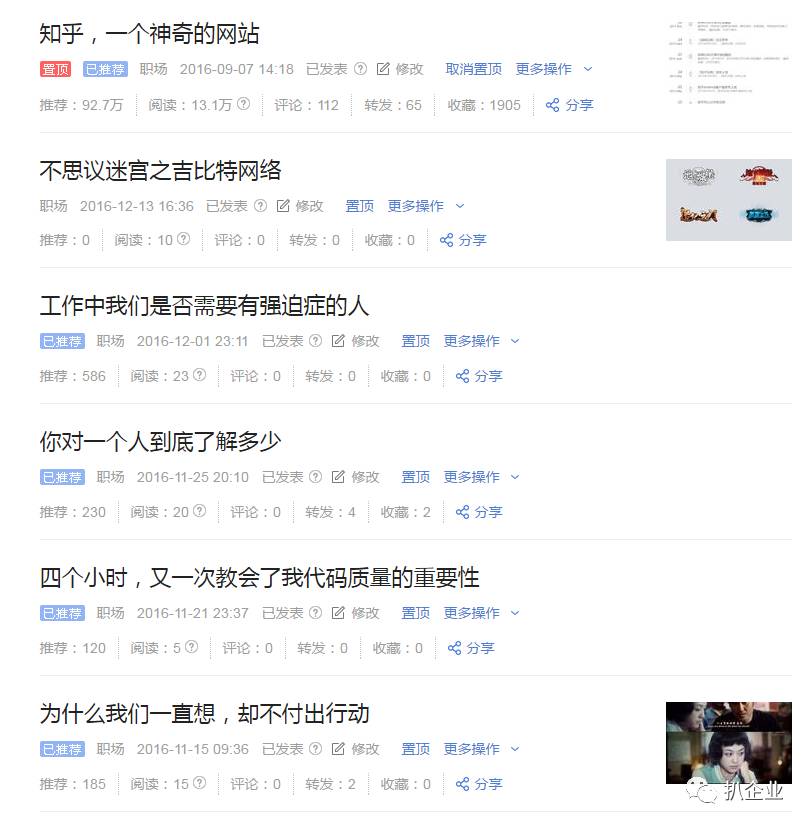
Task: Share the 为什么我们一直想 article
Action: point(479,784)
